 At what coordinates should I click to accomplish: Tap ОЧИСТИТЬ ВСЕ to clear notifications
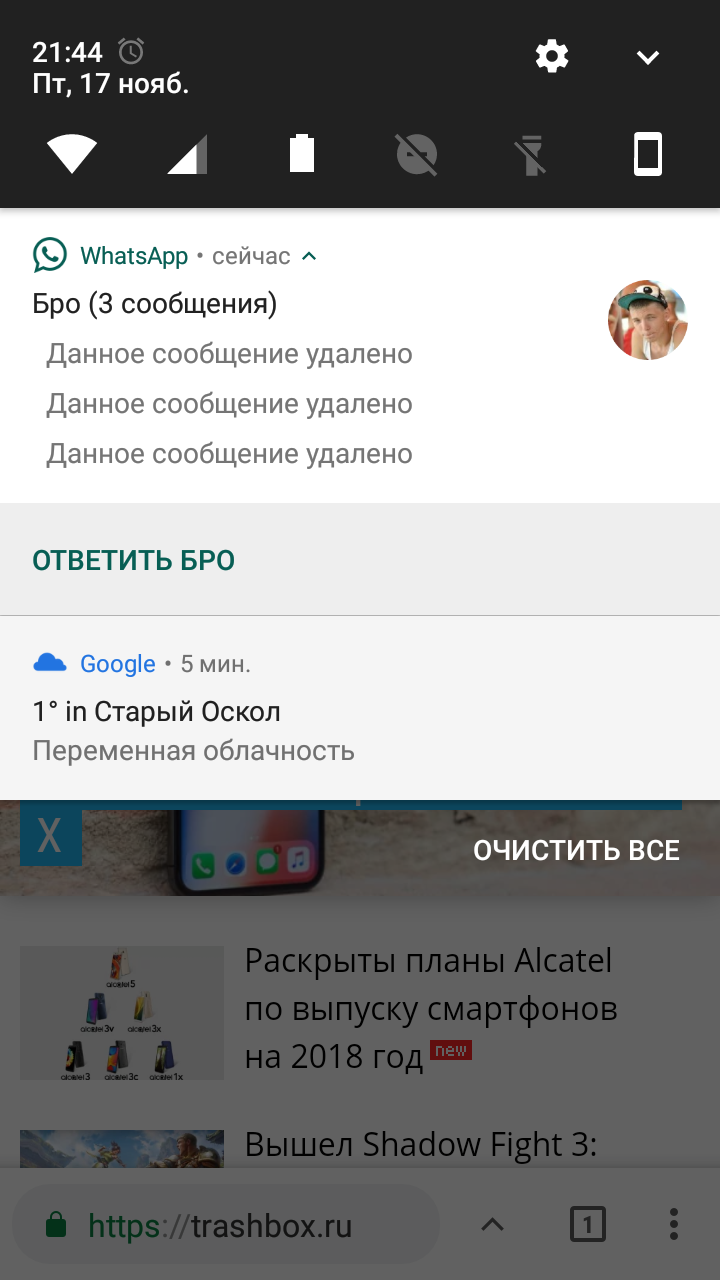pos(576,850)
